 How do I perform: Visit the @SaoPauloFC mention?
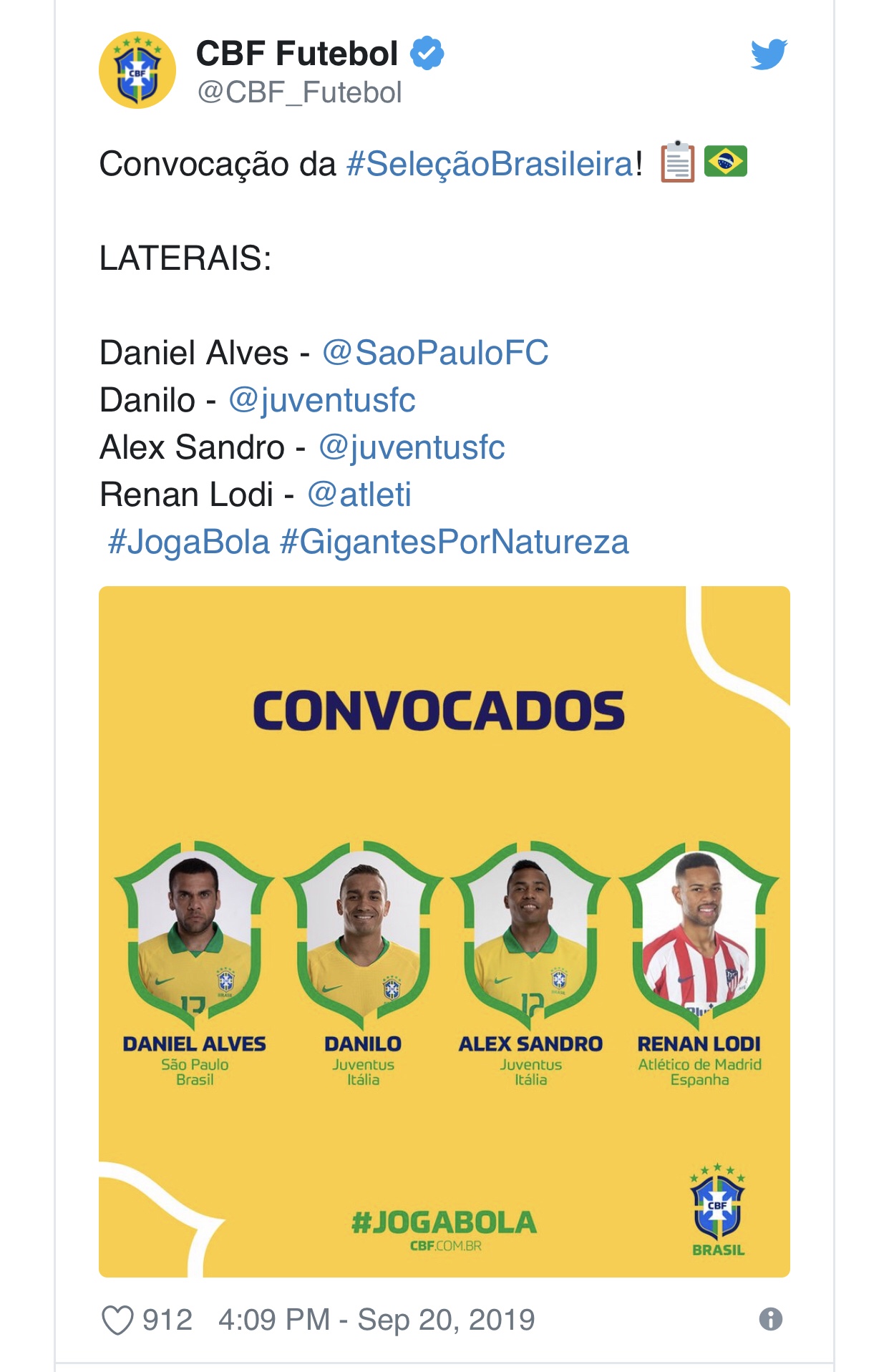click(x=435, y=353)
